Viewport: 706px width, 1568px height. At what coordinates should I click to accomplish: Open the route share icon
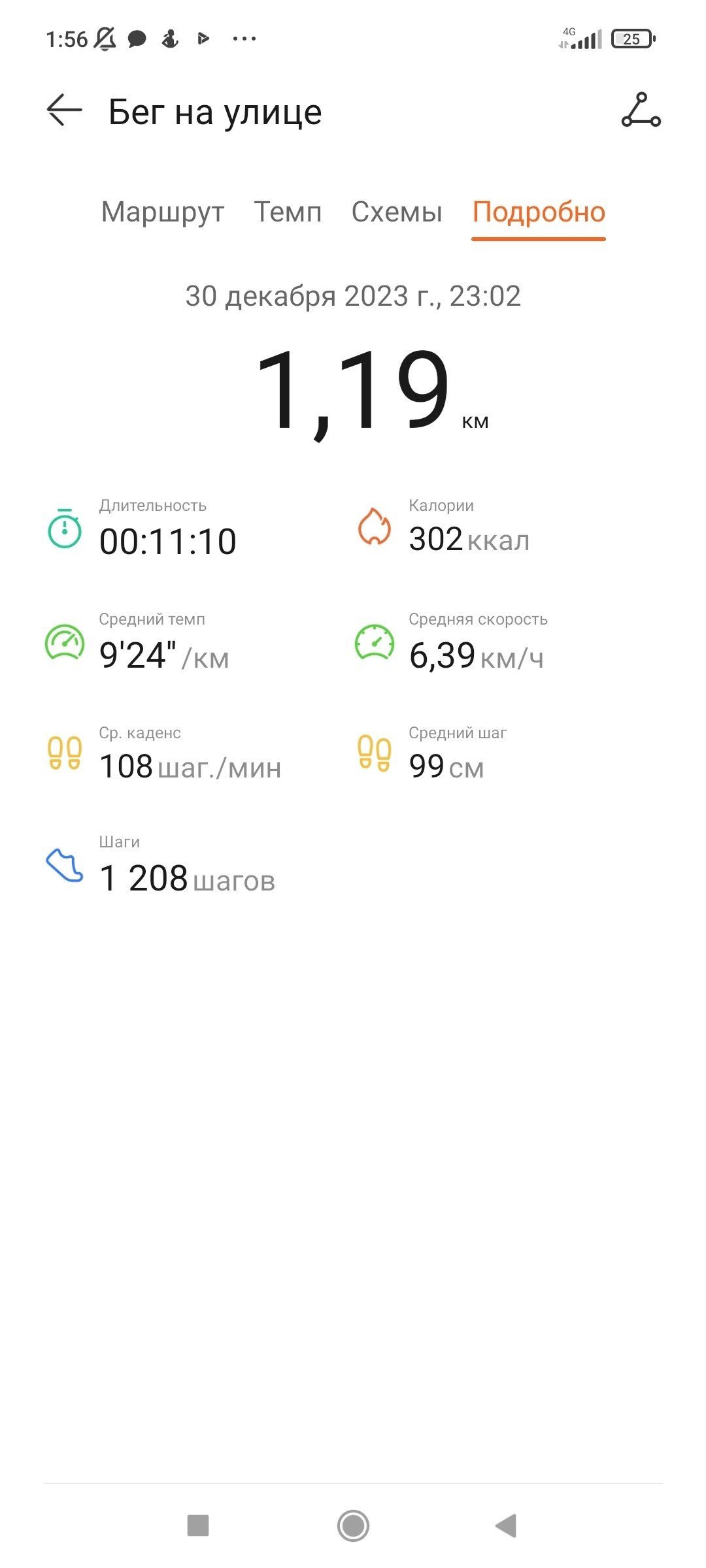pyautogui.click(x=641, y=110)
